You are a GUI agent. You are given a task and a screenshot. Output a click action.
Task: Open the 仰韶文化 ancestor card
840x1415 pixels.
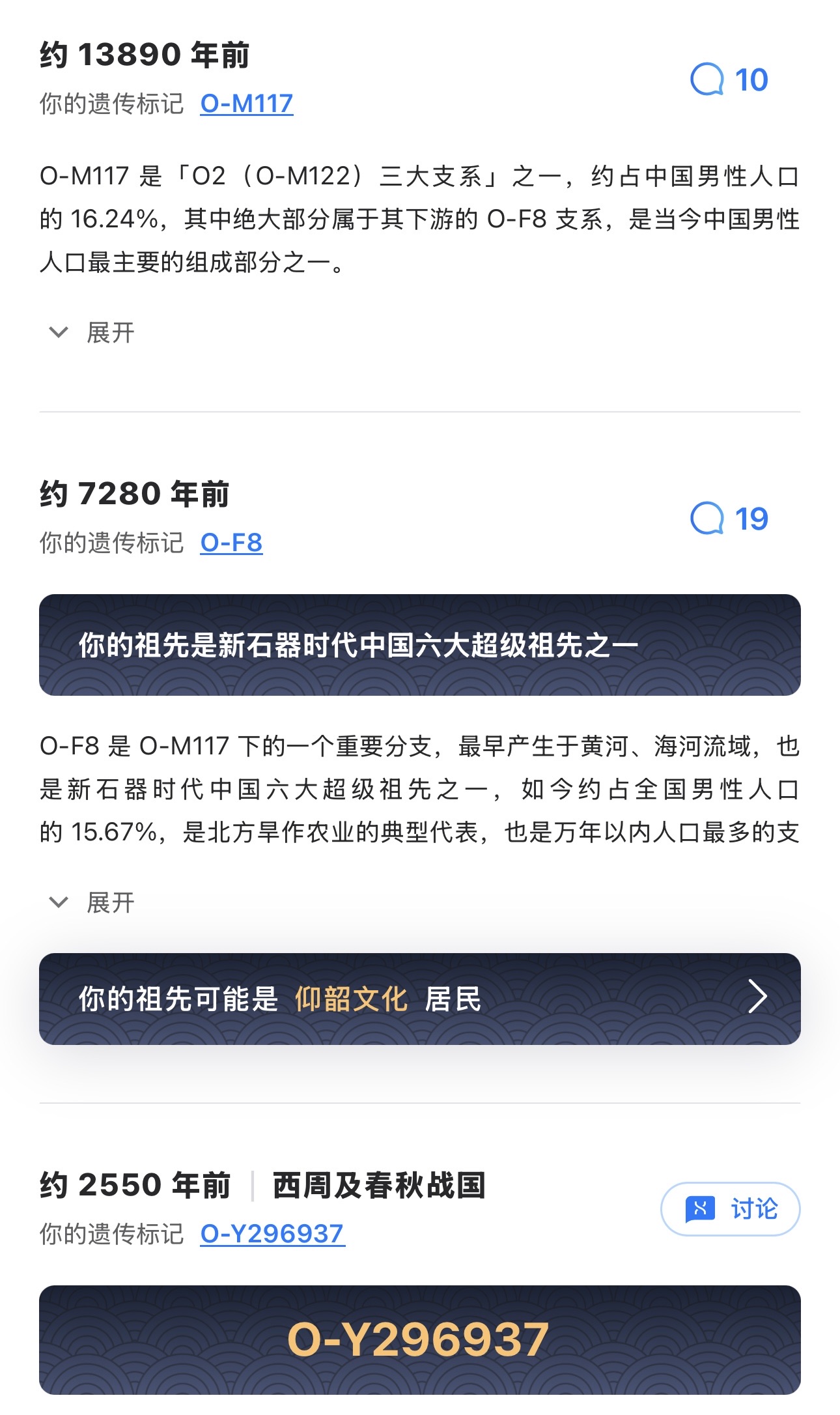pyautogui.click(x=419, y=999)
